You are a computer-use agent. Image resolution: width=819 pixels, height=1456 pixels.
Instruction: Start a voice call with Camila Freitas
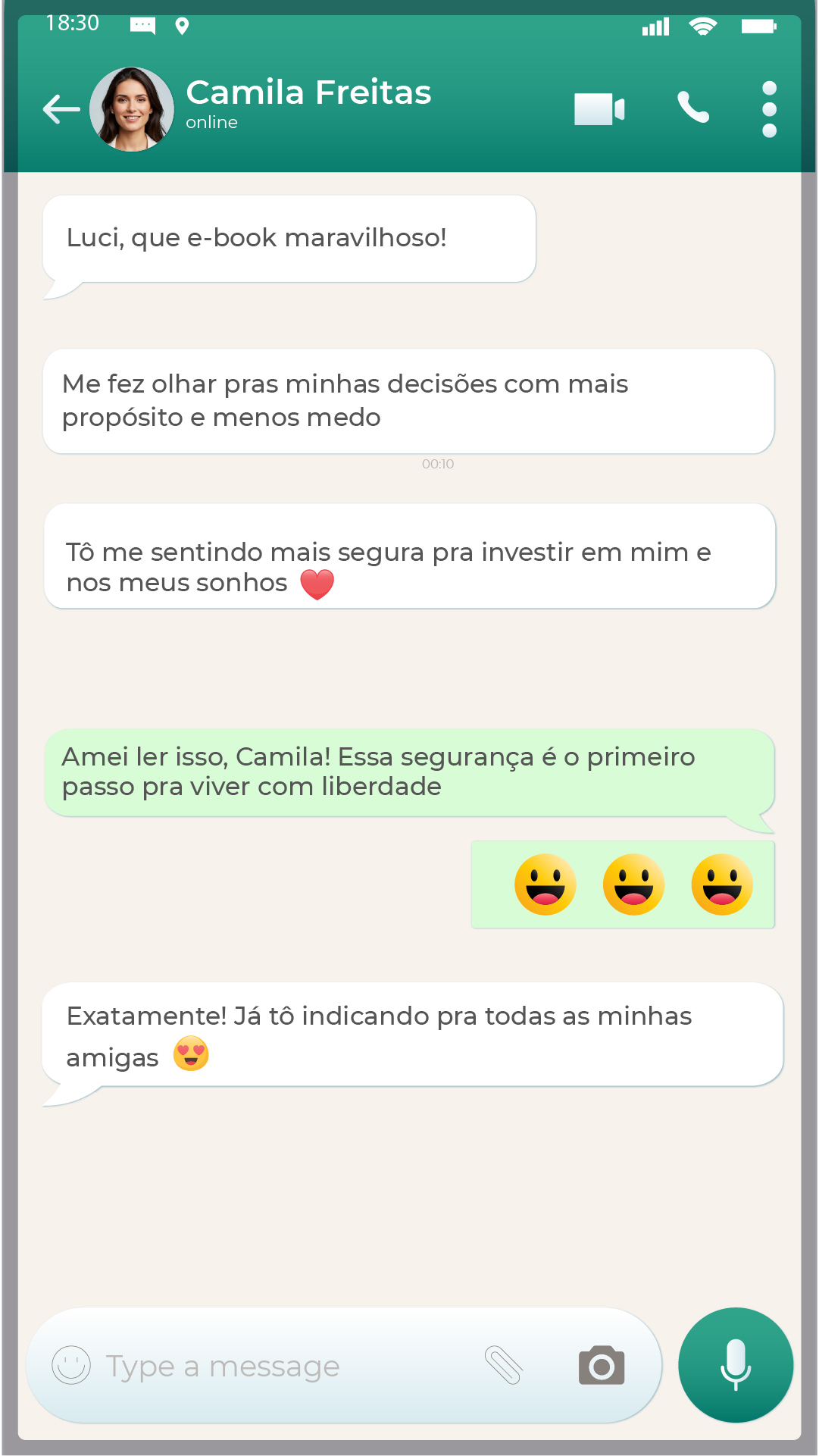(x=693, y=108)
